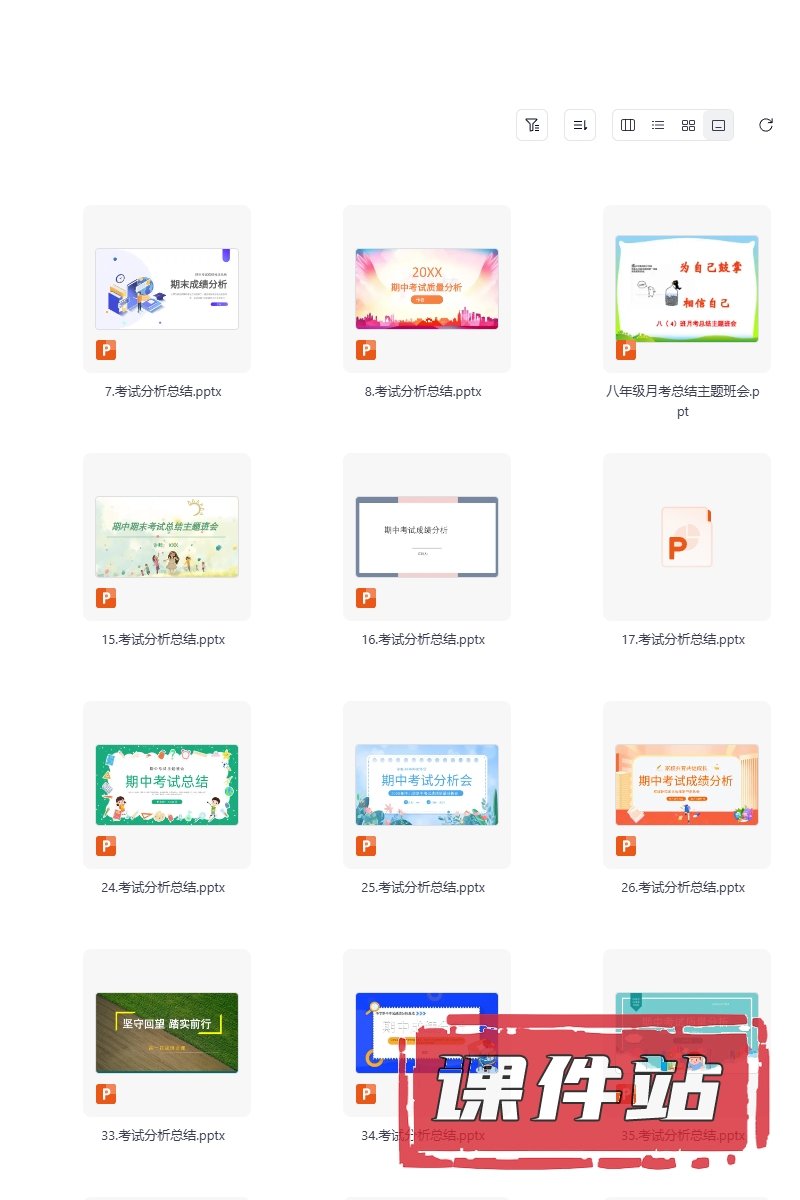Screen dimensions: 800x1200
Task: Switch to grid view layout
Action: pyautogui.click(x=688, y=125)
